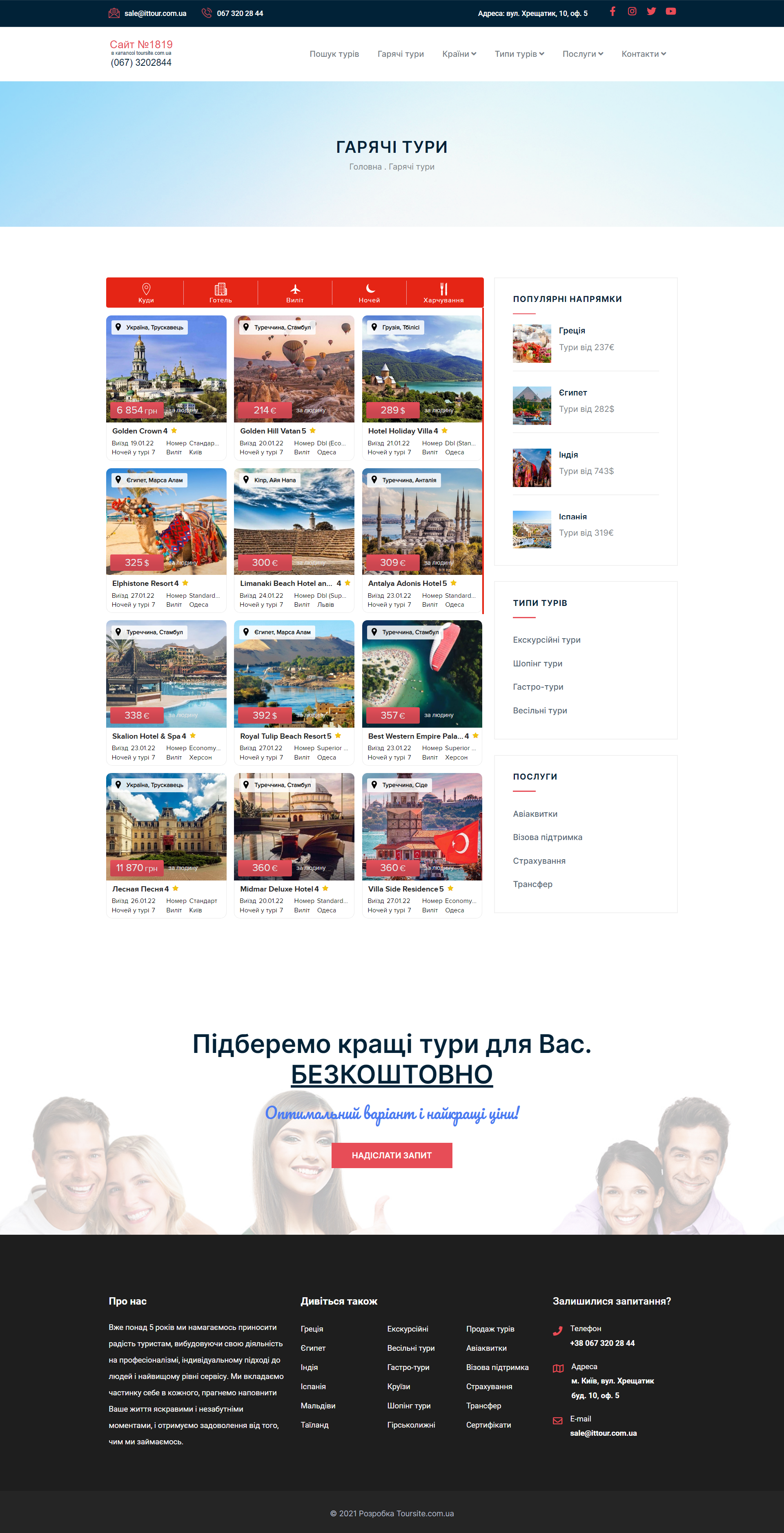784x1533 pixels.
Task: Open Мальдіви link in footer
Action: coord(318,1406)
